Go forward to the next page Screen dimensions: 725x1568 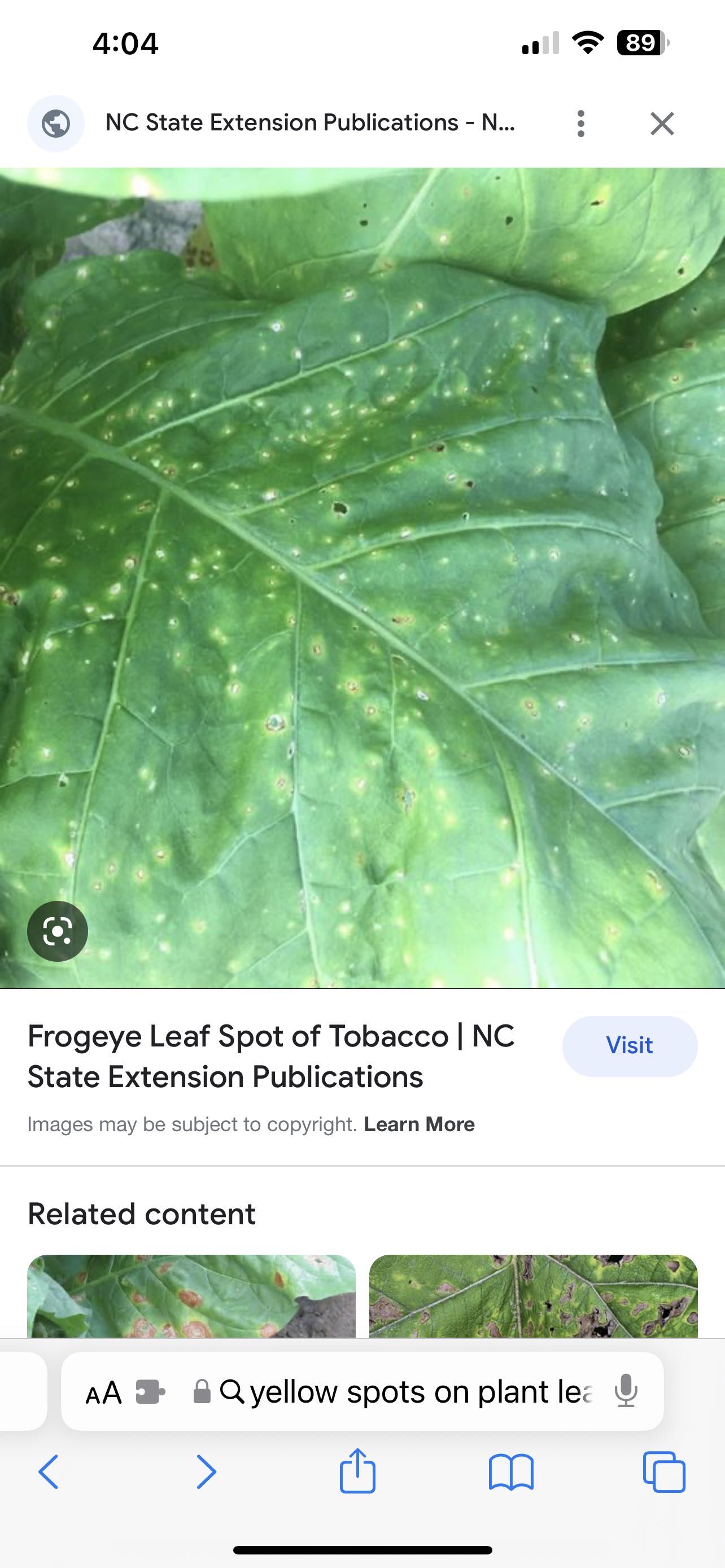206,1472
